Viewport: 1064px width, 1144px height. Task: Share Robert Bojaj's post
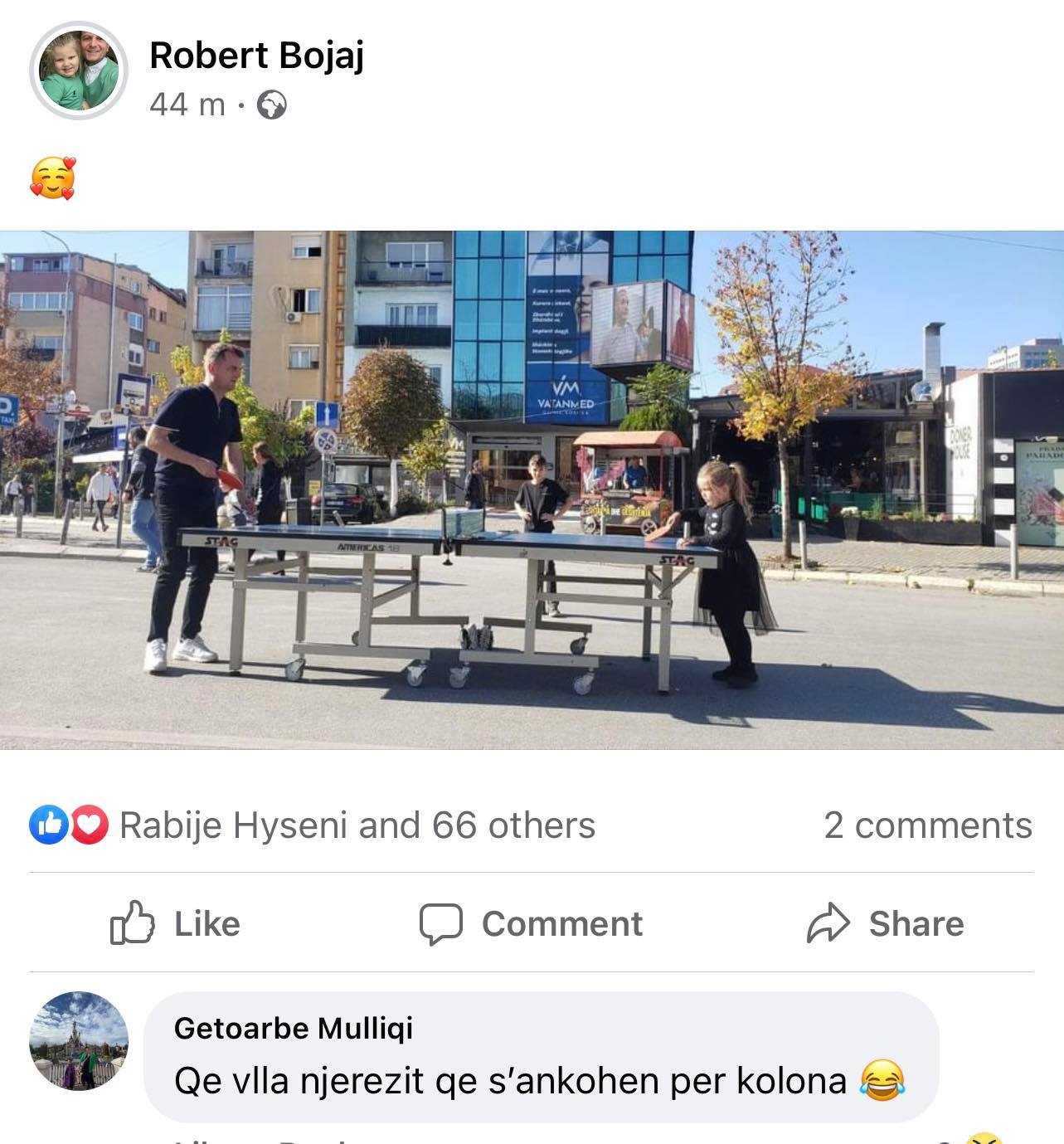click(885, 923)
